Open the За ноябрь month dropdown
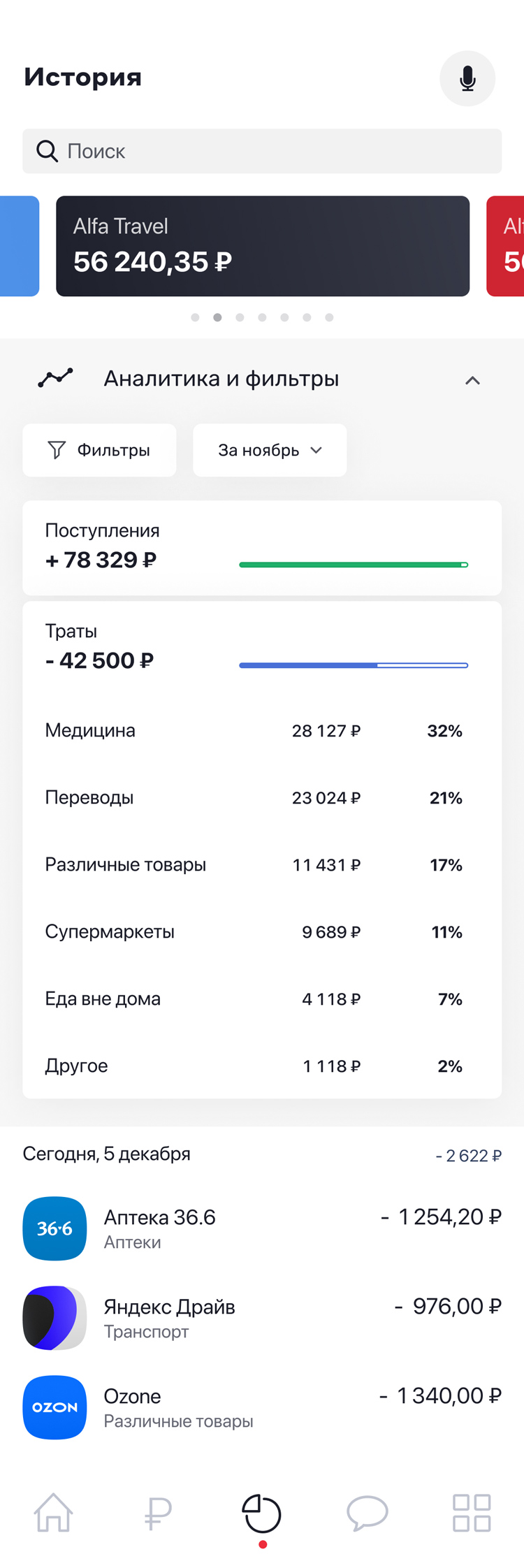The height and width of the screenshot is (1568, 524). click(269, 450)
